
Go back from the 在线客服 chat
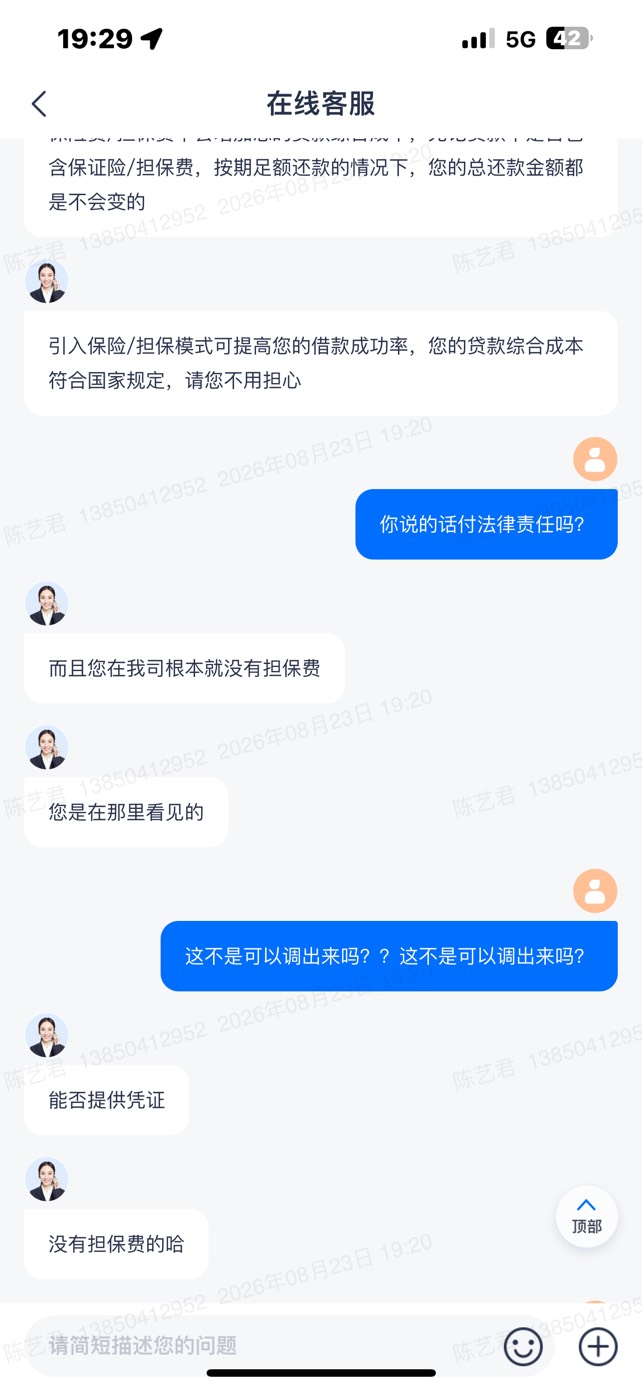coord(39,103)
